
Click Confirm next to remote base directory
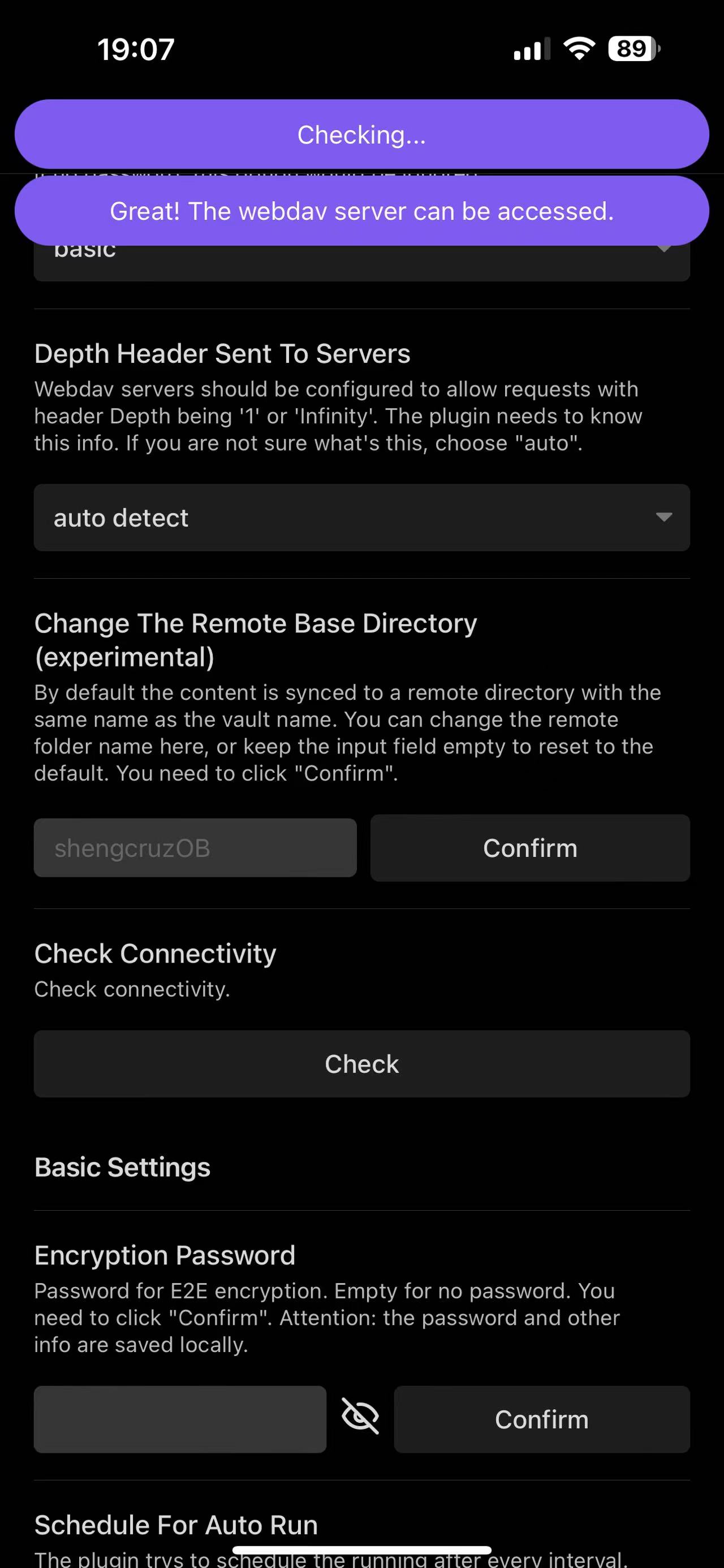tap(529, 847)
